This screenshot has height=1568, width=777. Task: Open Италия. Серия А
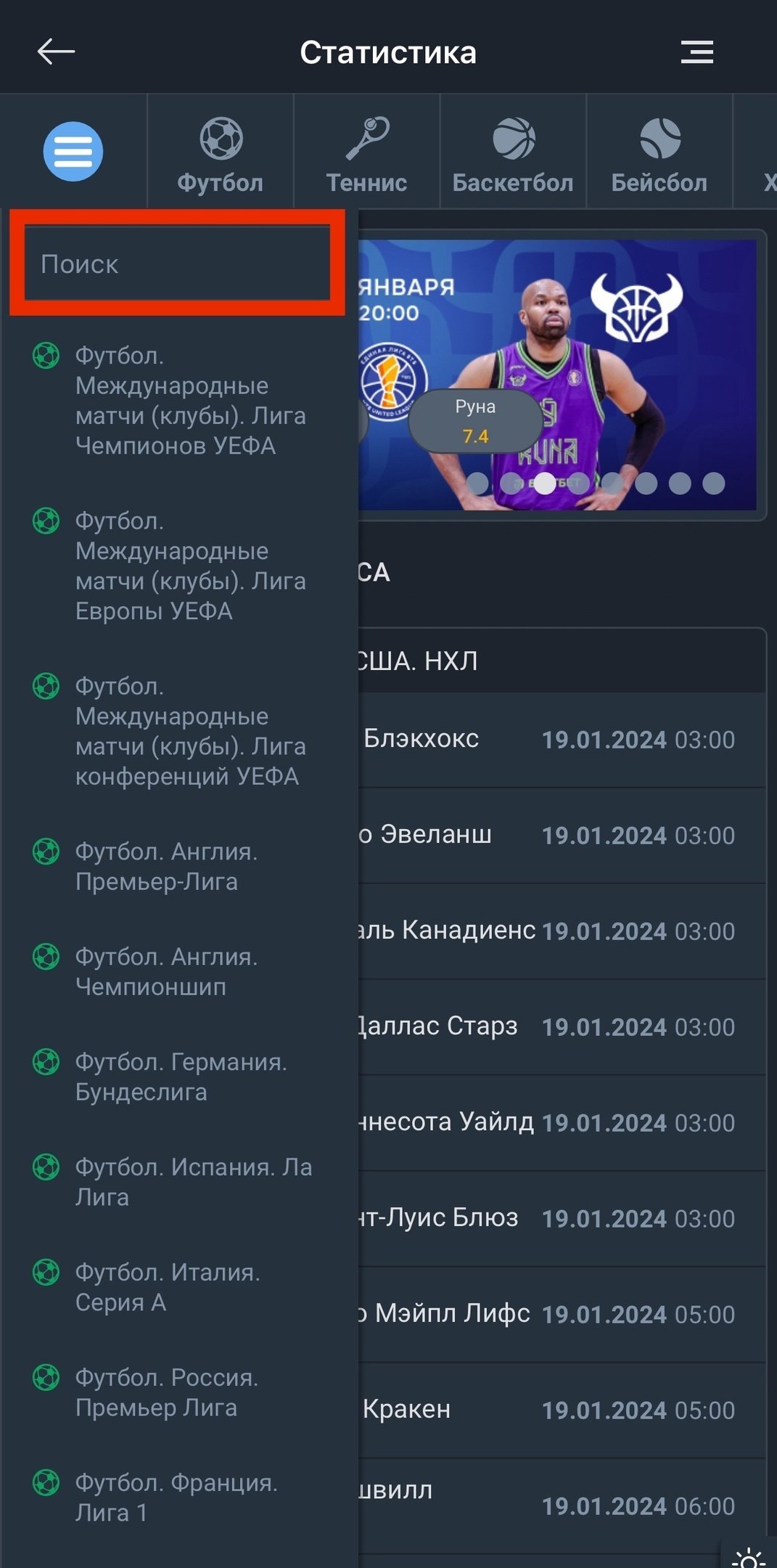(x=167, y=1287)
